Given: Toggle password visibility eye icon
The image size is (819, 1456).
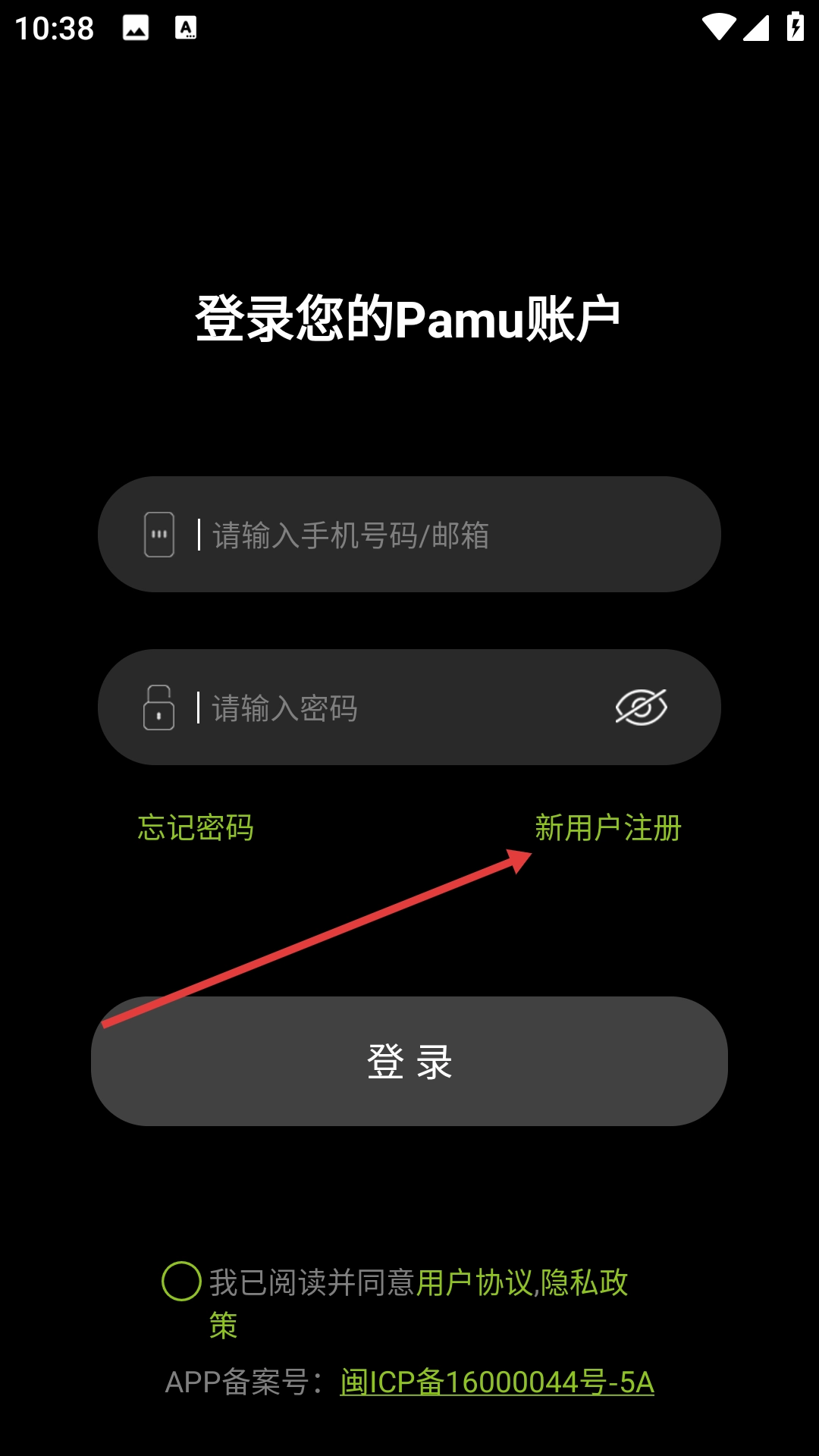Looking at the screenshot, I should point(641,708).
